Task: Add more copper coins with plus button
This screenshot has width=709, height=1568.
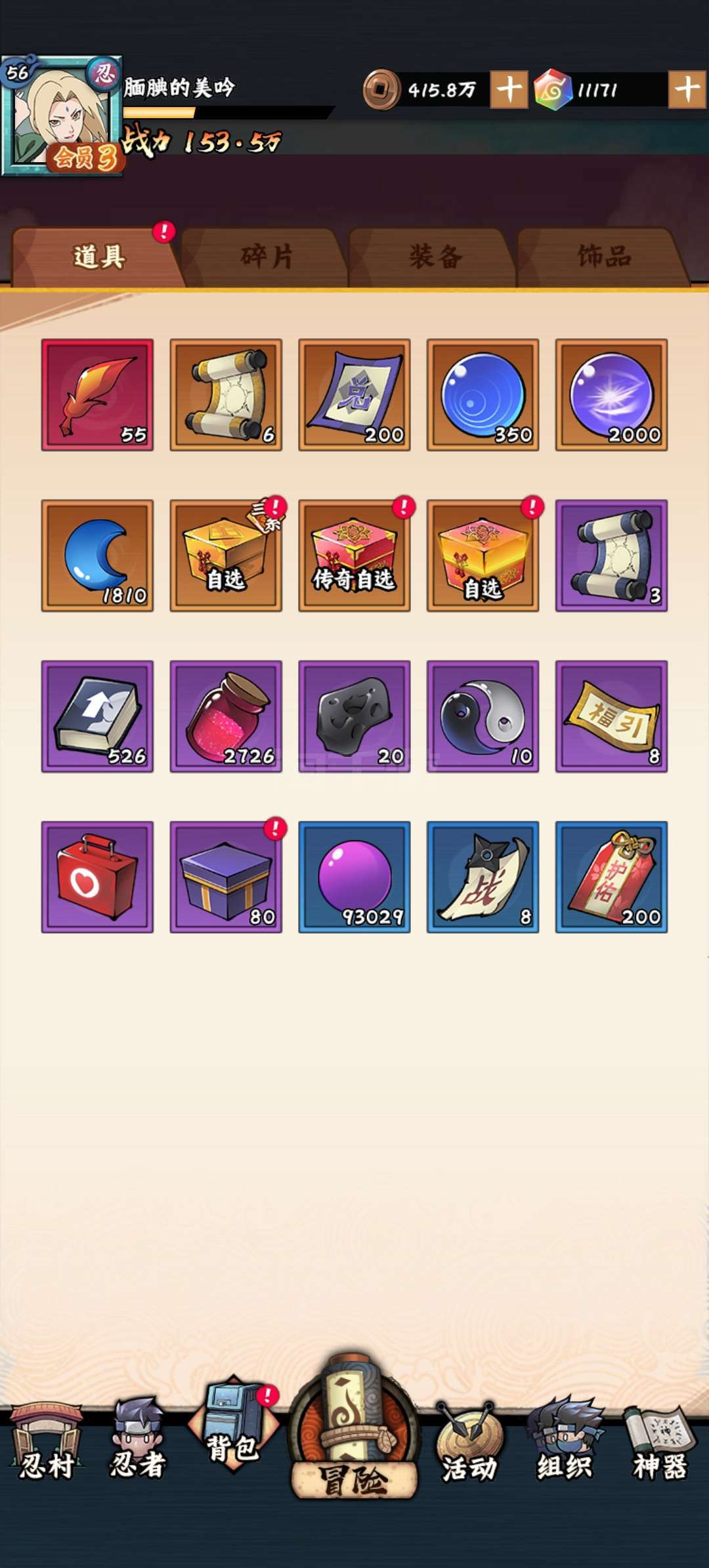Action: tap(509, 89)
